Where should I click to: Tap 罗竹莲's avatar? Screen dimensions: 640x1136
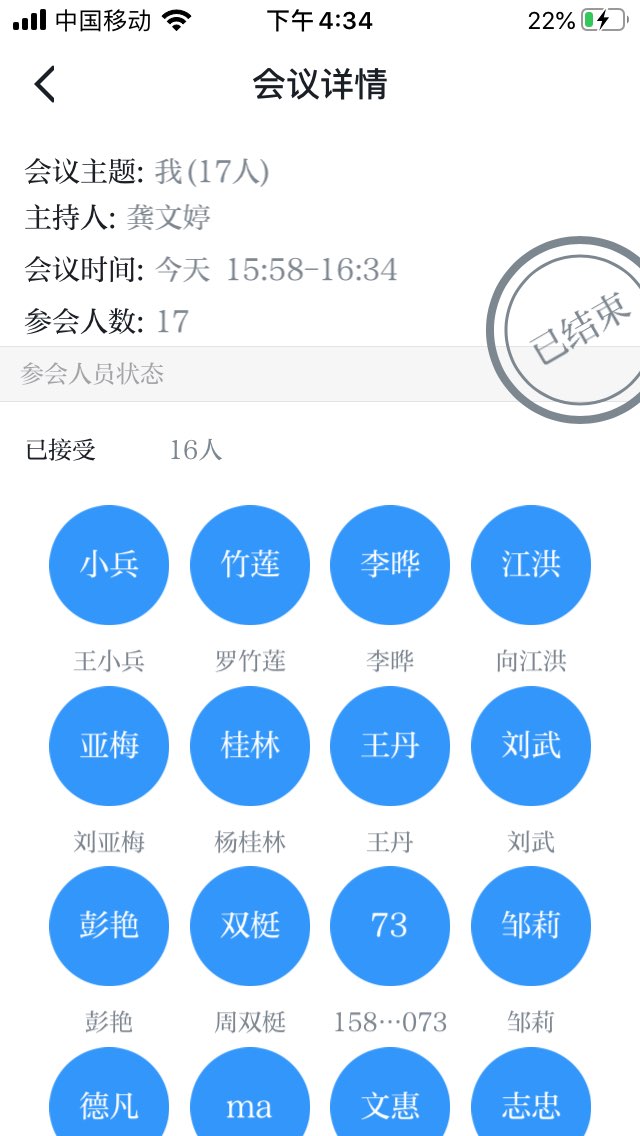click(x=250, y=564)
